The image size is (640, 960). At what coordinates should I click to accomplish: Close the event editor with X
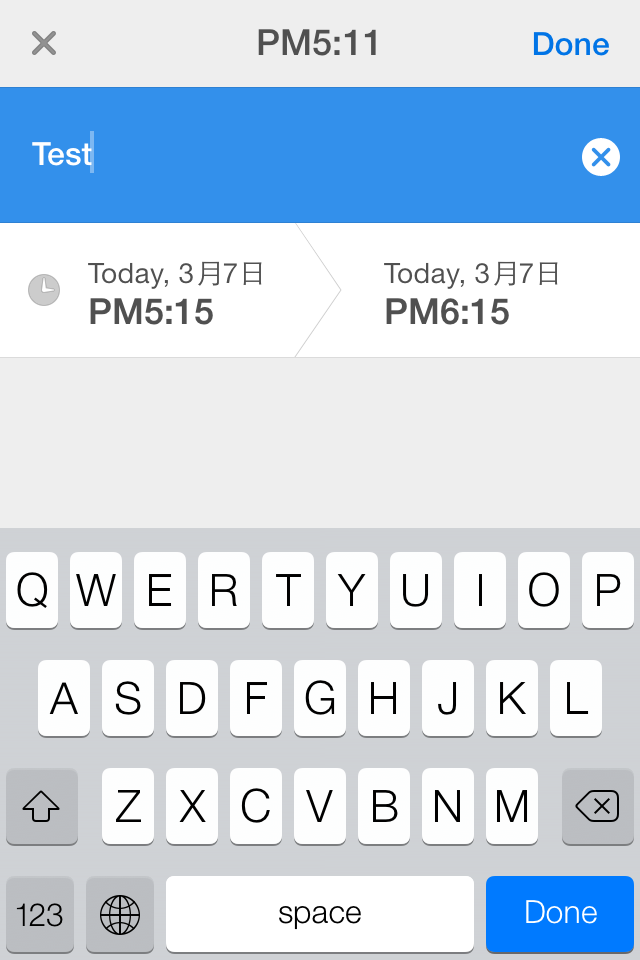click(x=44, y=43)
